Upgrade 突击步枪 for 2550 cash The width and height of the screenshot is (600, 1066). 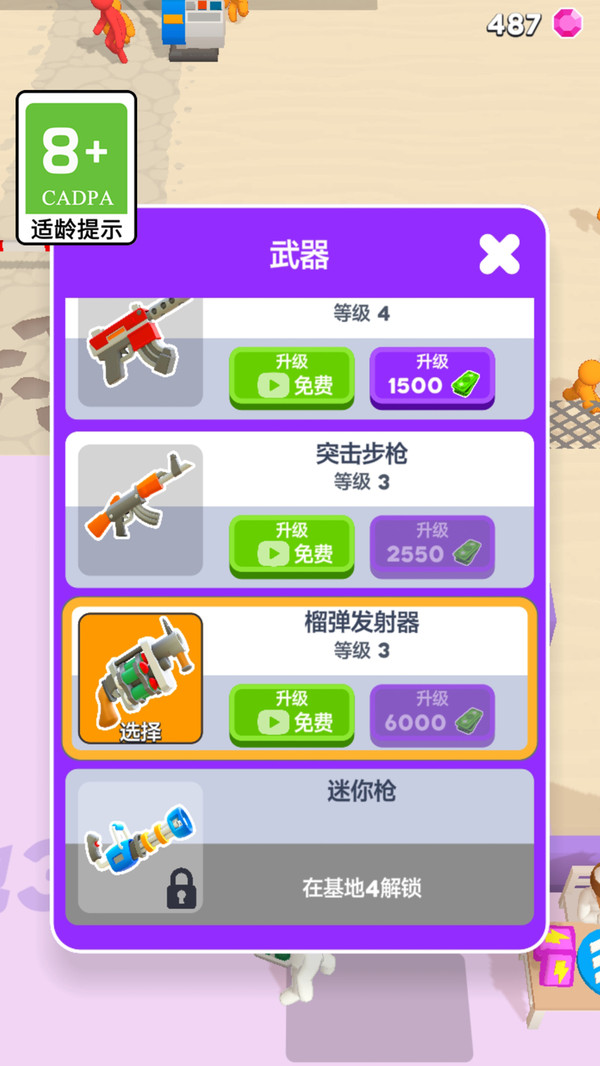pyautogui.click(x=432, y=545)
